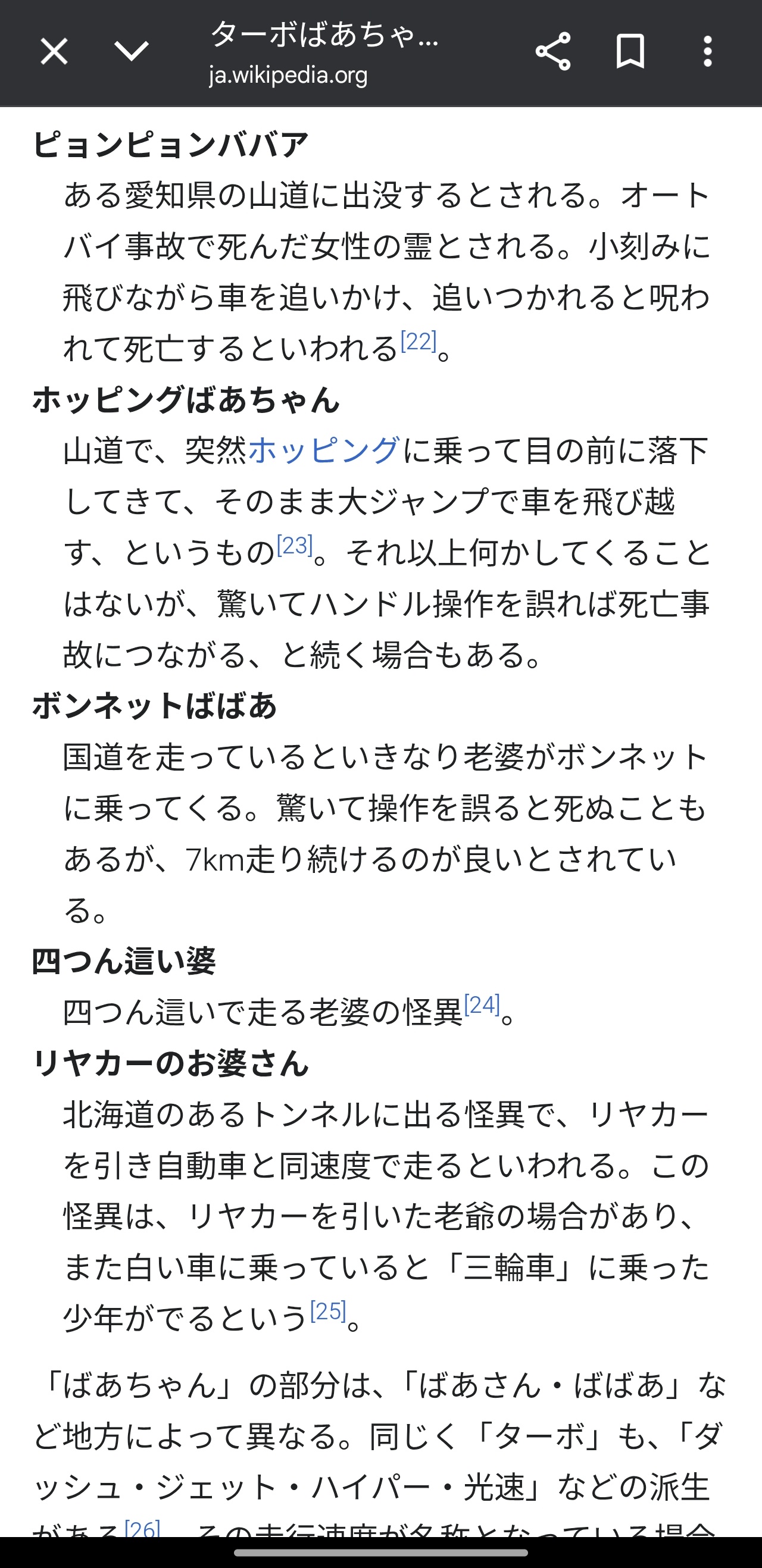The height and width of the screenshot is (1568, 762).
Task: Open the three-dot overflow menu
Action: point(707,52)
